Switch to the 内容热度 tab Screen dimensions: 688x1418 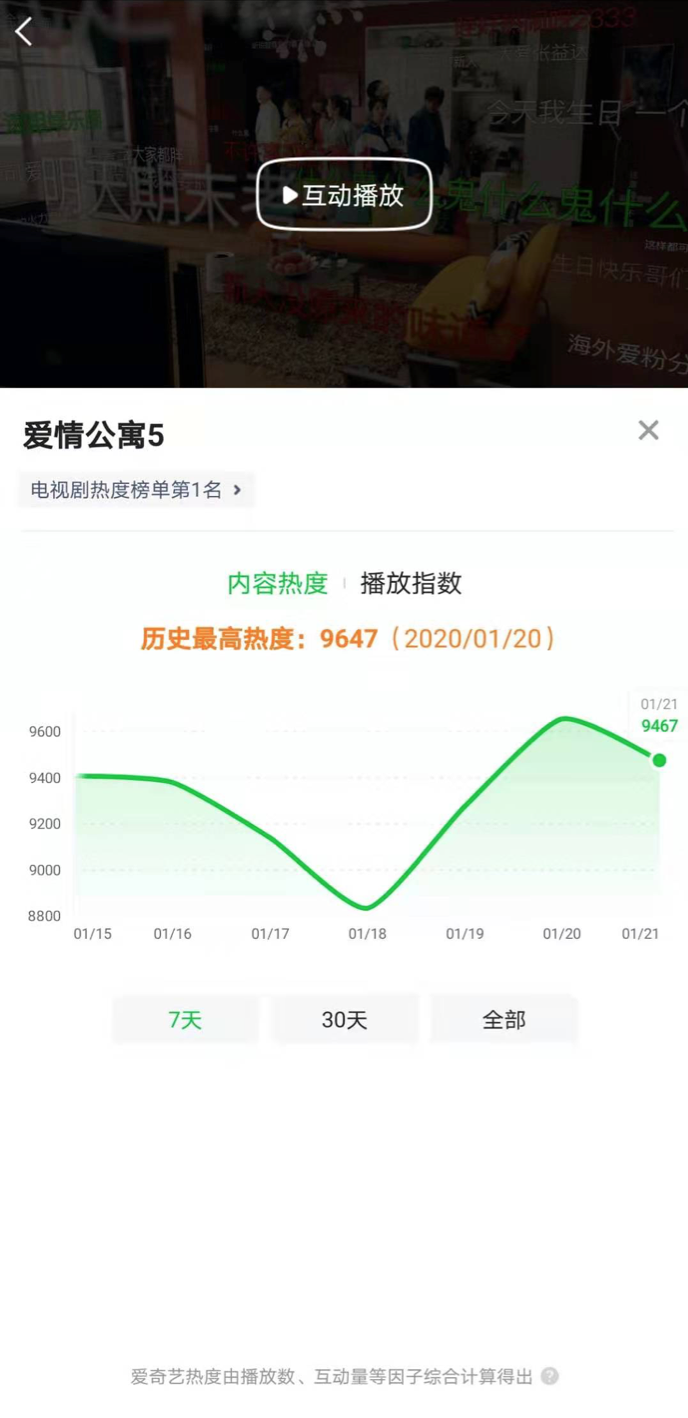click(x=278, y=583)
